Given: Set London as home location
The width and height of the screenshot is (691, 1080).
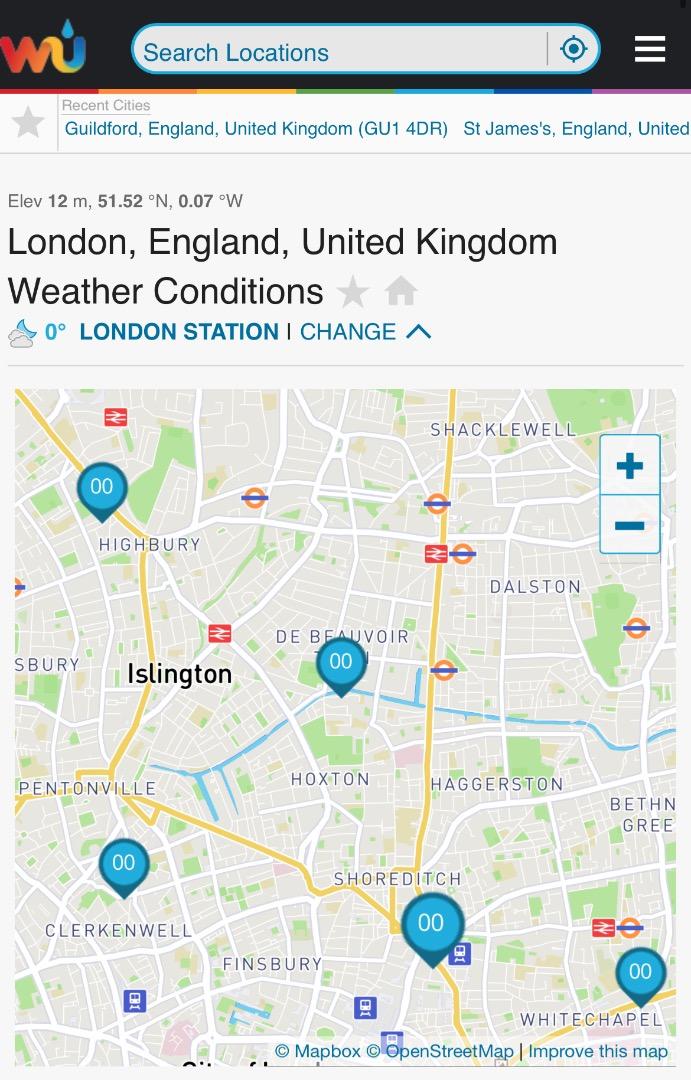Looking at the screenshot, I should click(400, 292).
